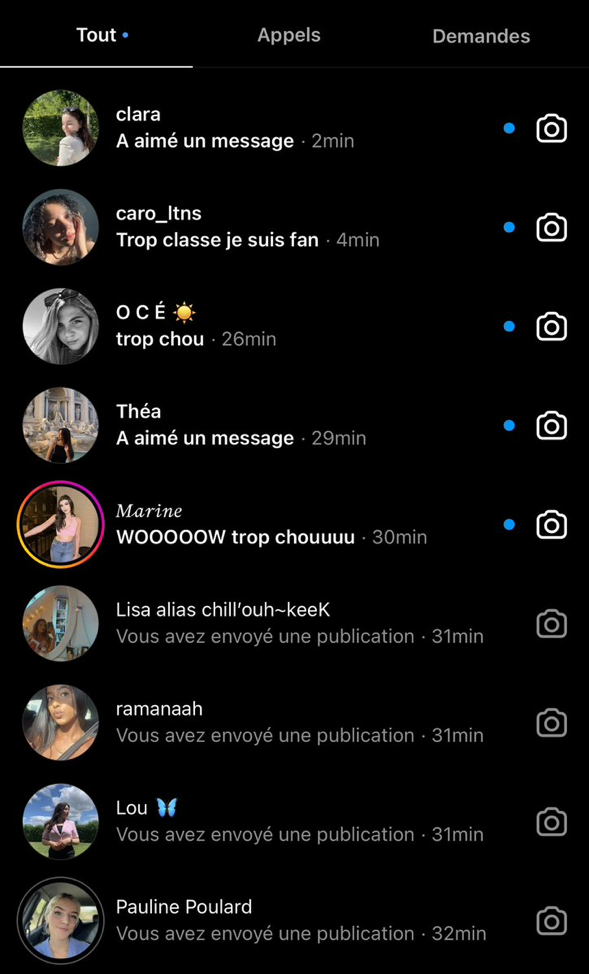Send a photo to caro_ltns via camera icon

click(x=552, y=227)
